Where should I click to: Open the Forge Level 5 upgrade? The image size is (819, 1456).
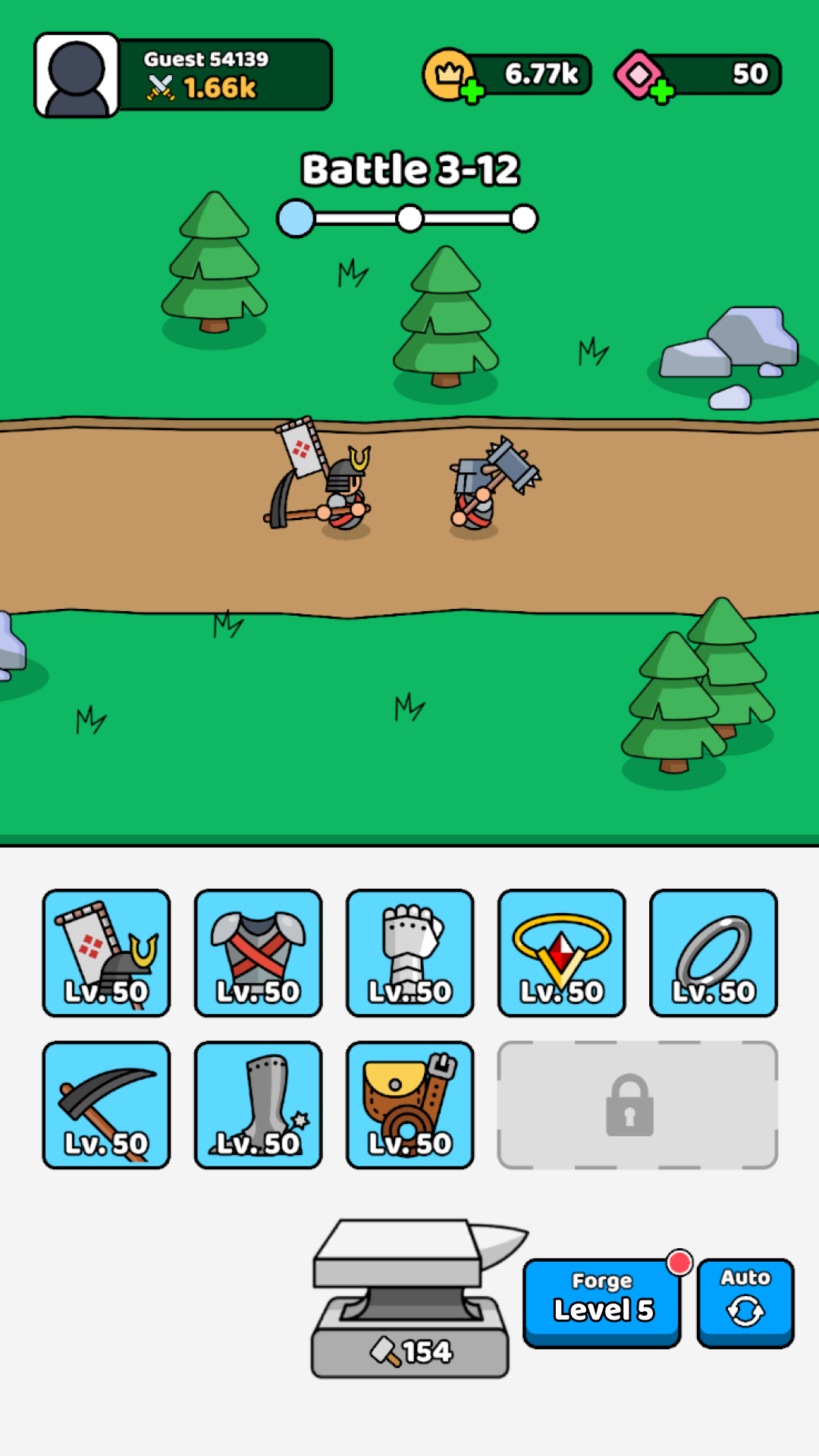coord(602,1301)
